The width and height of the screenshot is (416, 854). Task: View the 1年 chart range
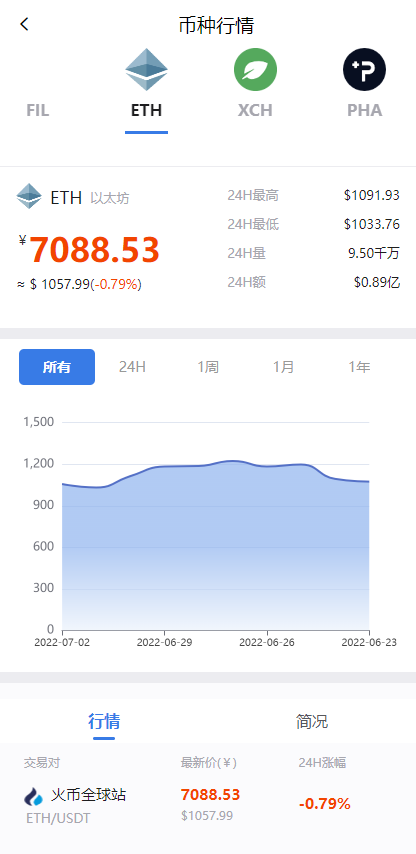click(359, 367)
